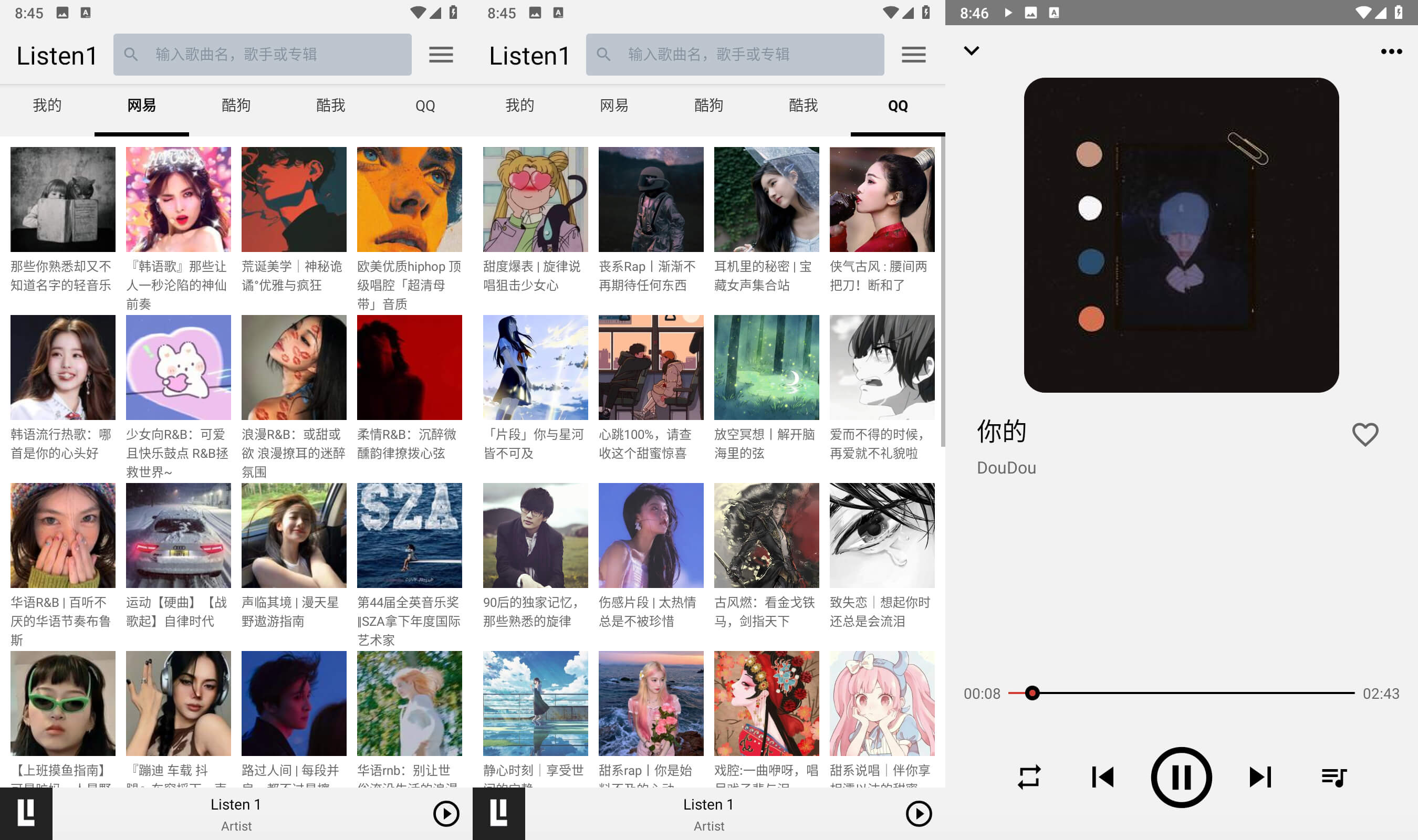Open the player's three-dot overflow menu
Viewport: 1418px width, 840px height.
pyautogui.click(x=1391, y=51)
